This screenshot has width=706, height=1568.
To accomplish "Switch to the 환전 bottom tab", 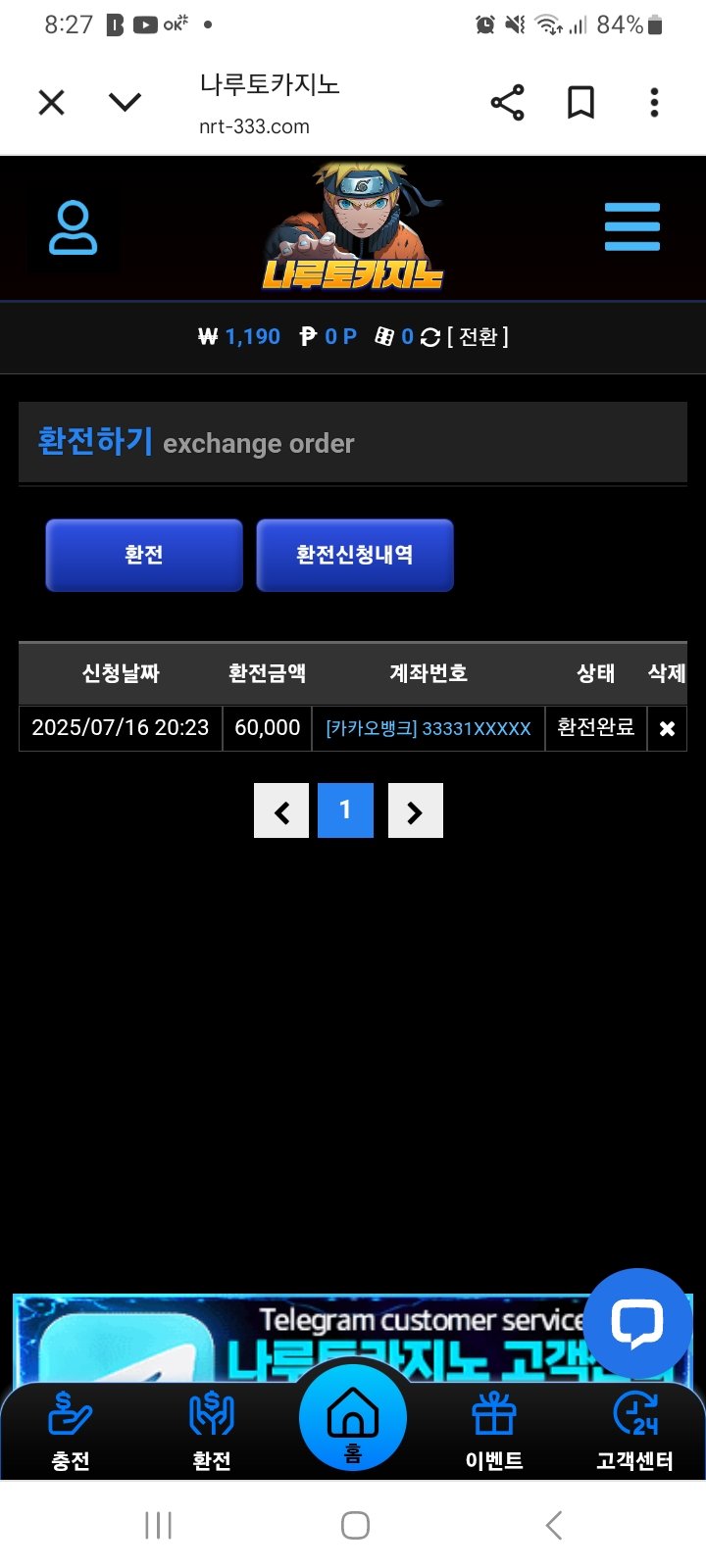I will [x=212, y=1431].
